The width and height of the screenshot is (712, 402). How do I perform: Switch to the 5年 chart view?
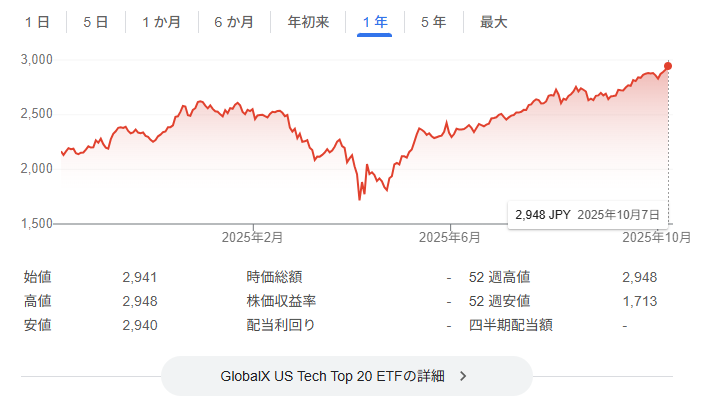point(433,22)
